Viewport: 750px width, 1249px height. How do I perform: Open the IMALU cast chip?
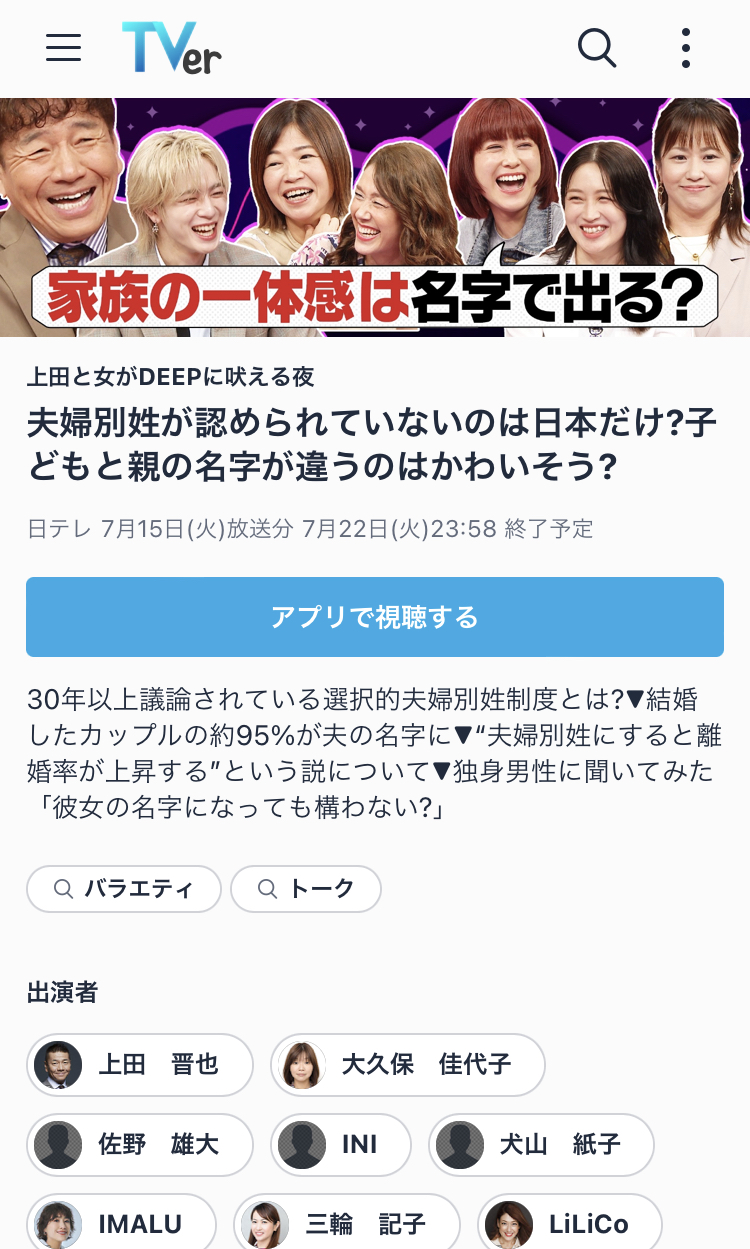tap(122, 1224)
